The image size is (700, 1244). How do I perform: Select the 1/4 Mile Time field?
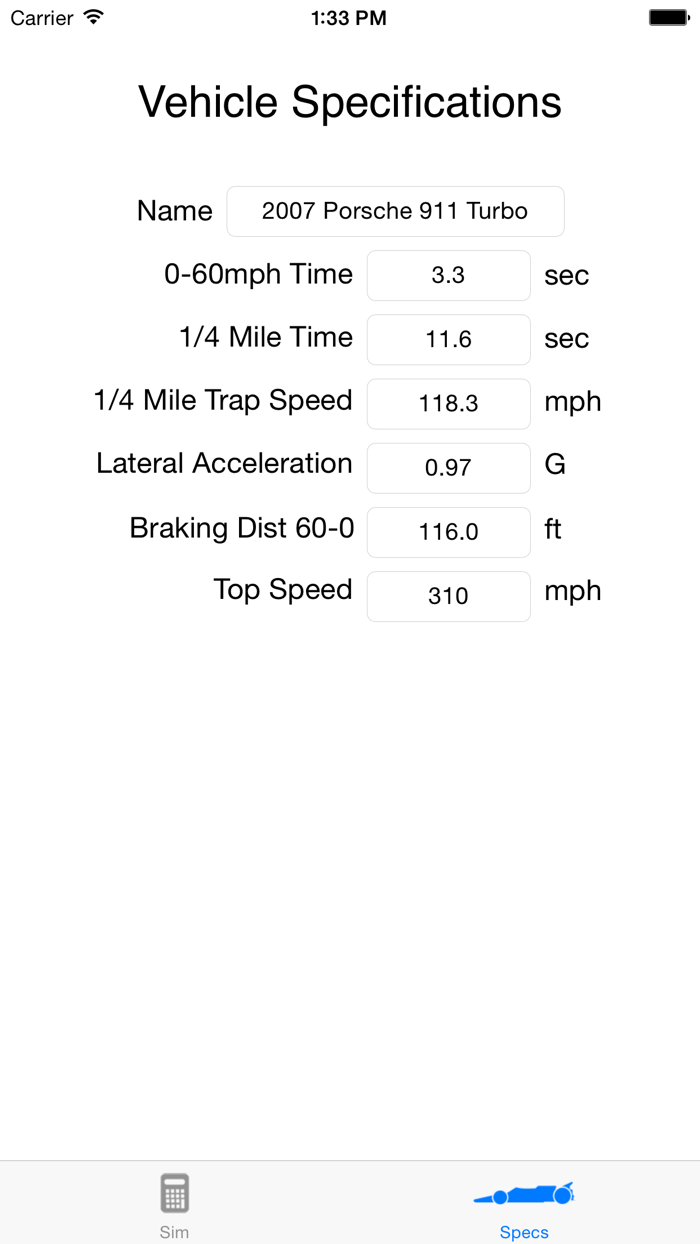448,339
